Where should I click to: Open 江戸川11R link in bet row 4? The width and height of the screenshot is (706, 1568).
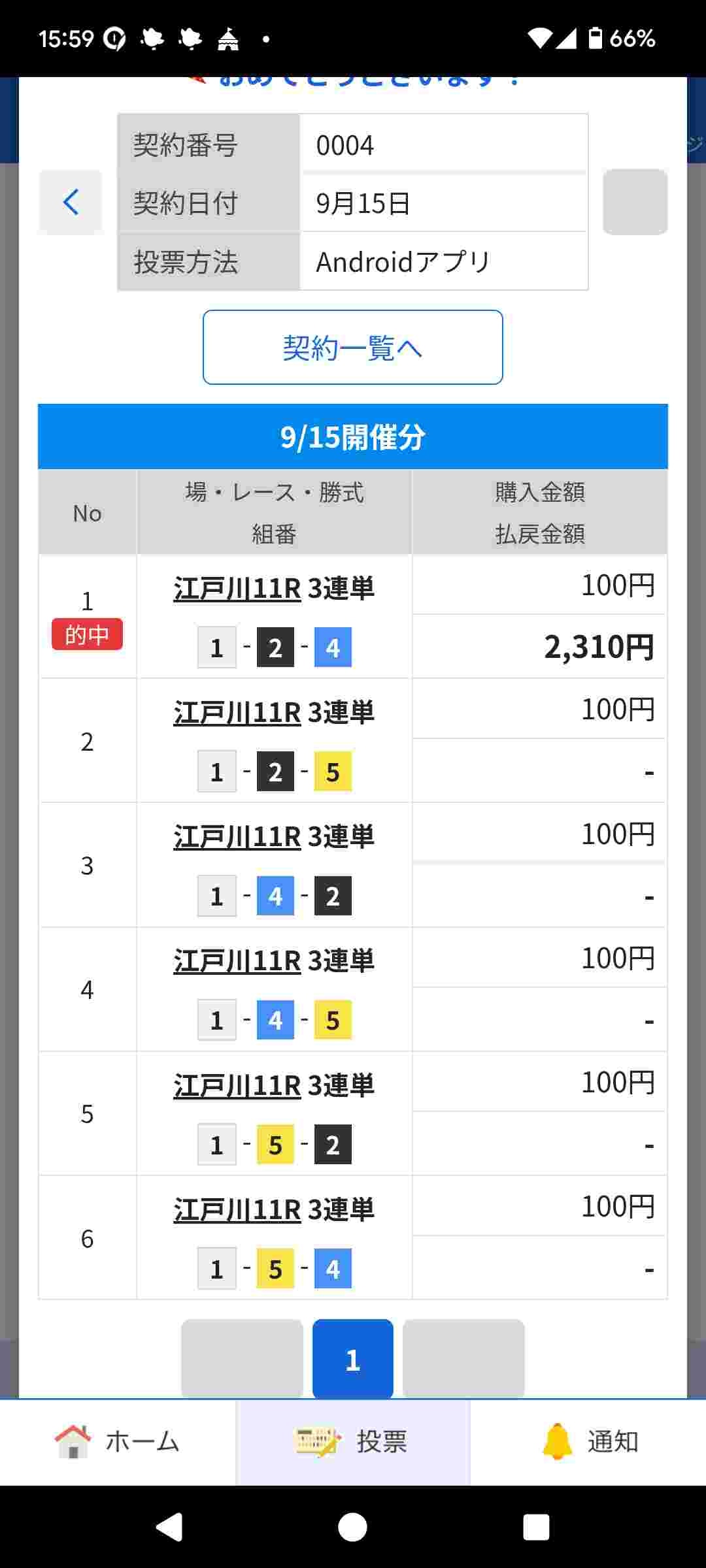pos(237,961)
